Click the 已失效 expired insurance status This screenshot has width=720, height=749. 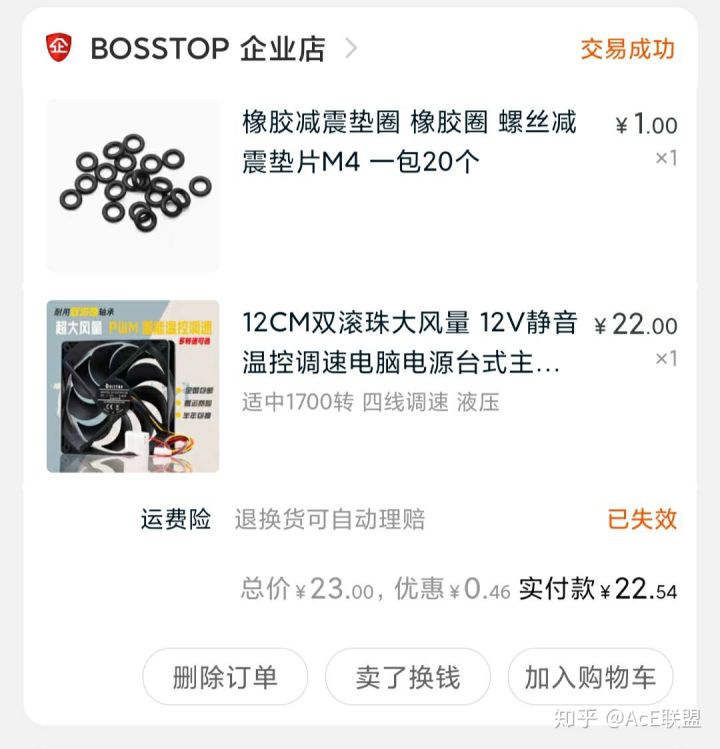click(x=644, y=519)
